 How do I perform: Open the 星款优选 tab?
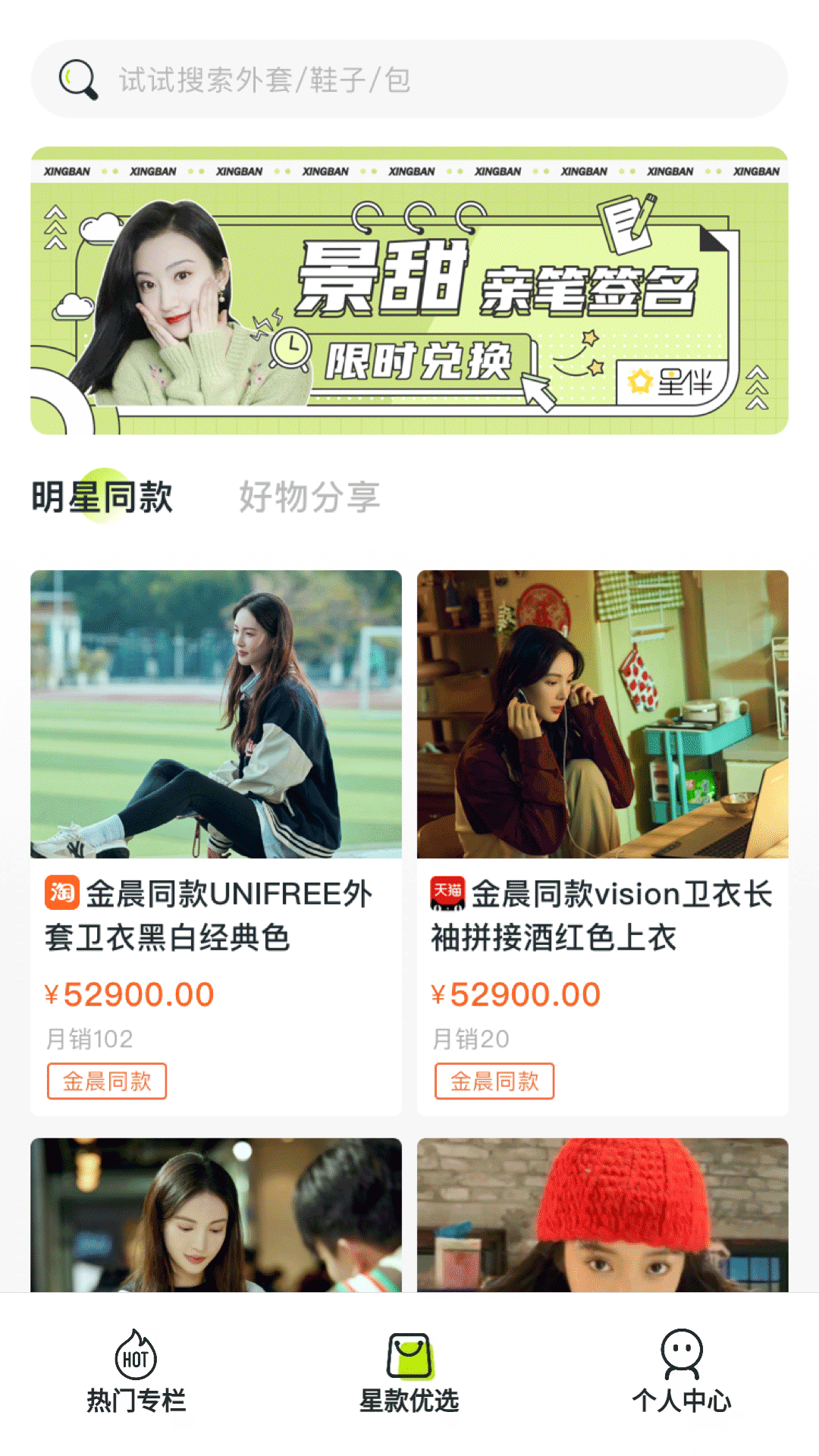click(x=409, y=1373)
